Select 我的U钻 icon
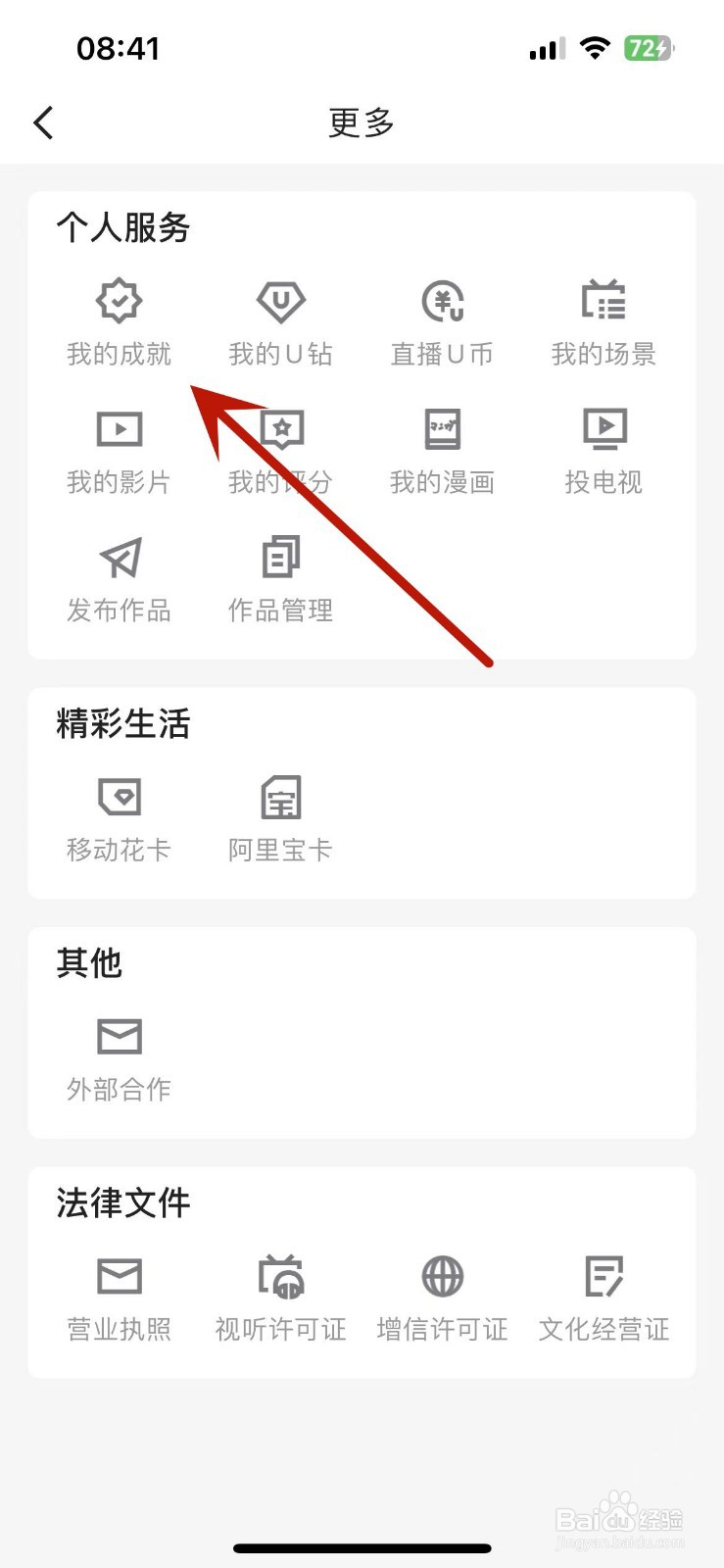This screenshot has height=1568, width=724. [x=280, y=318]
